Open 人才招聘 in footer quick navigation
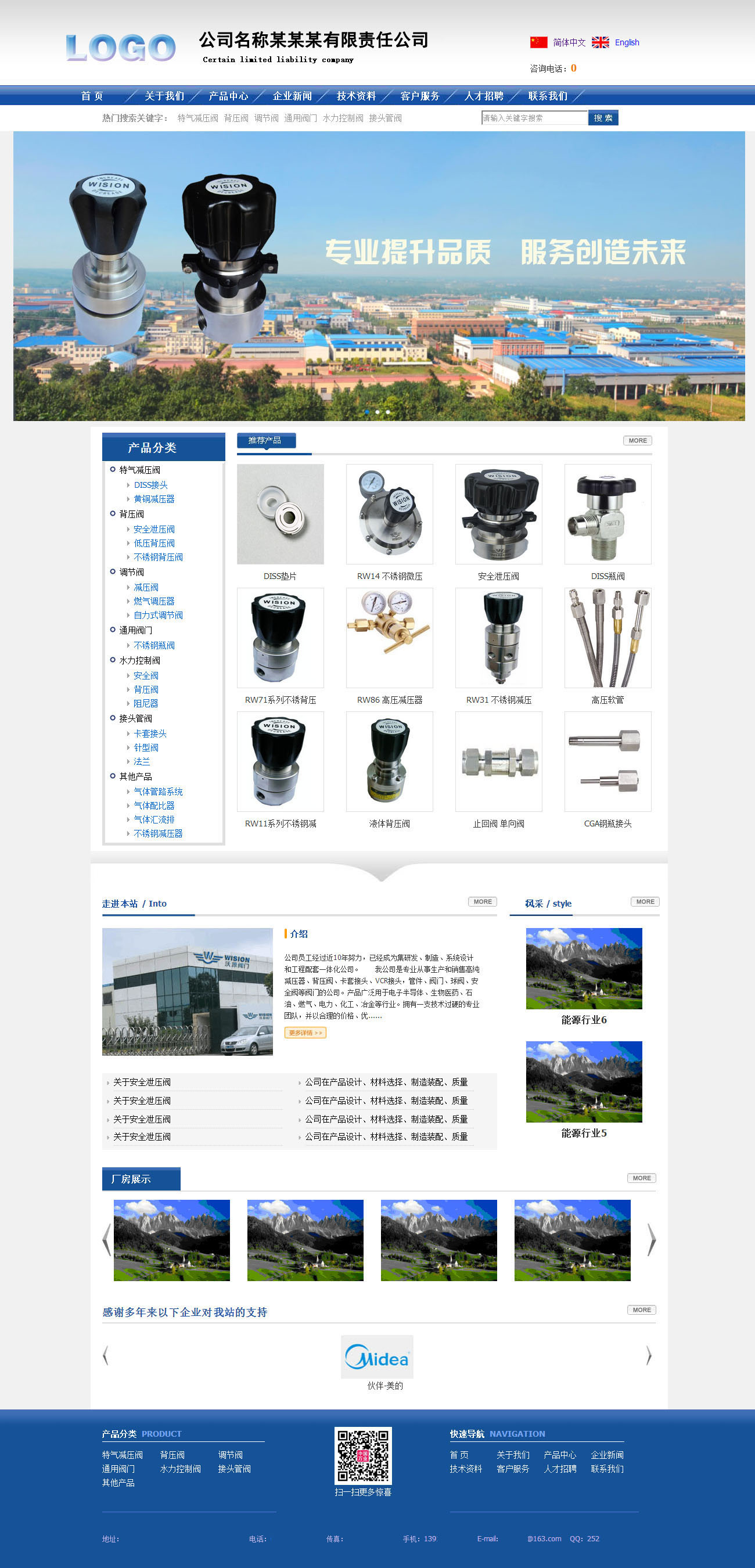 tap(560, 1469)
